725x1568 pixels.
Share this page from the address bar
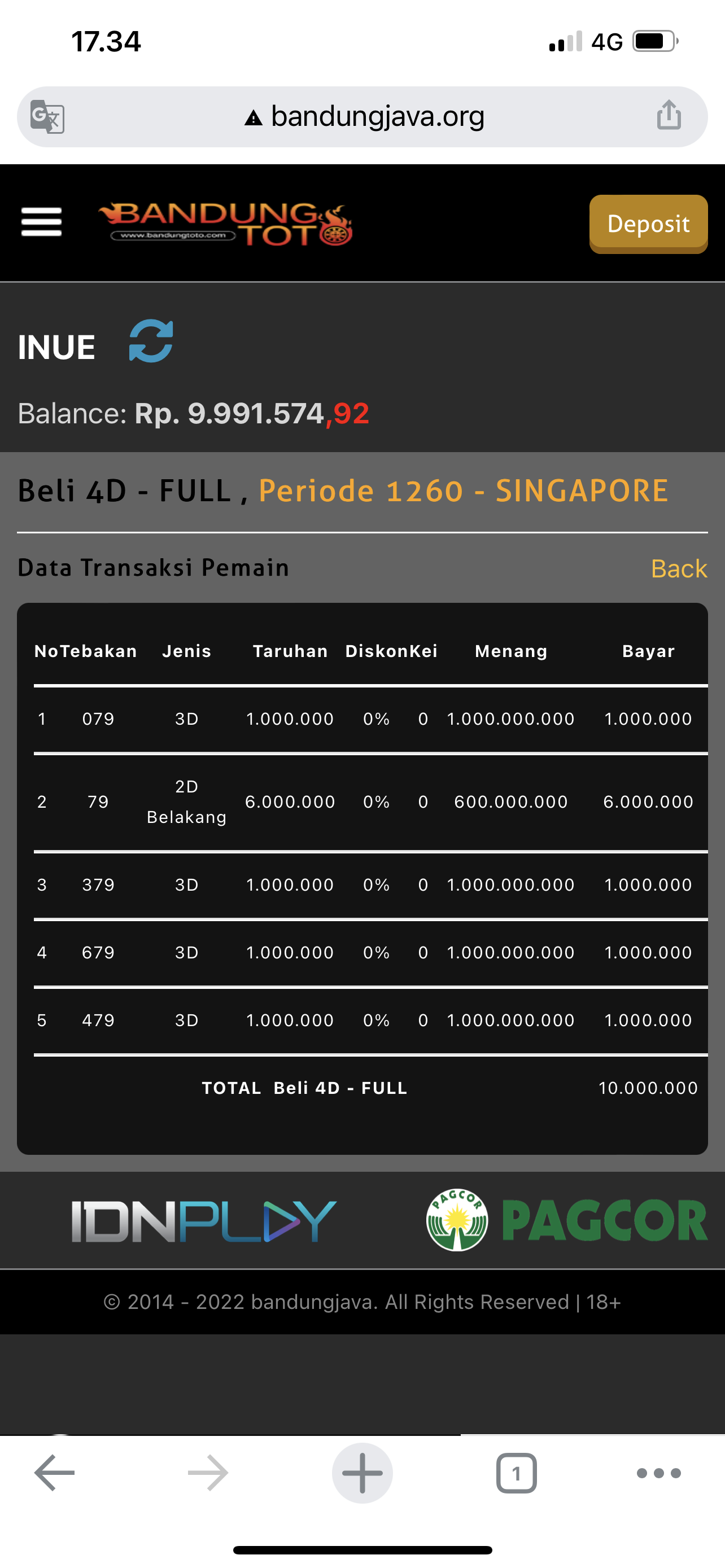pos(669,115)
